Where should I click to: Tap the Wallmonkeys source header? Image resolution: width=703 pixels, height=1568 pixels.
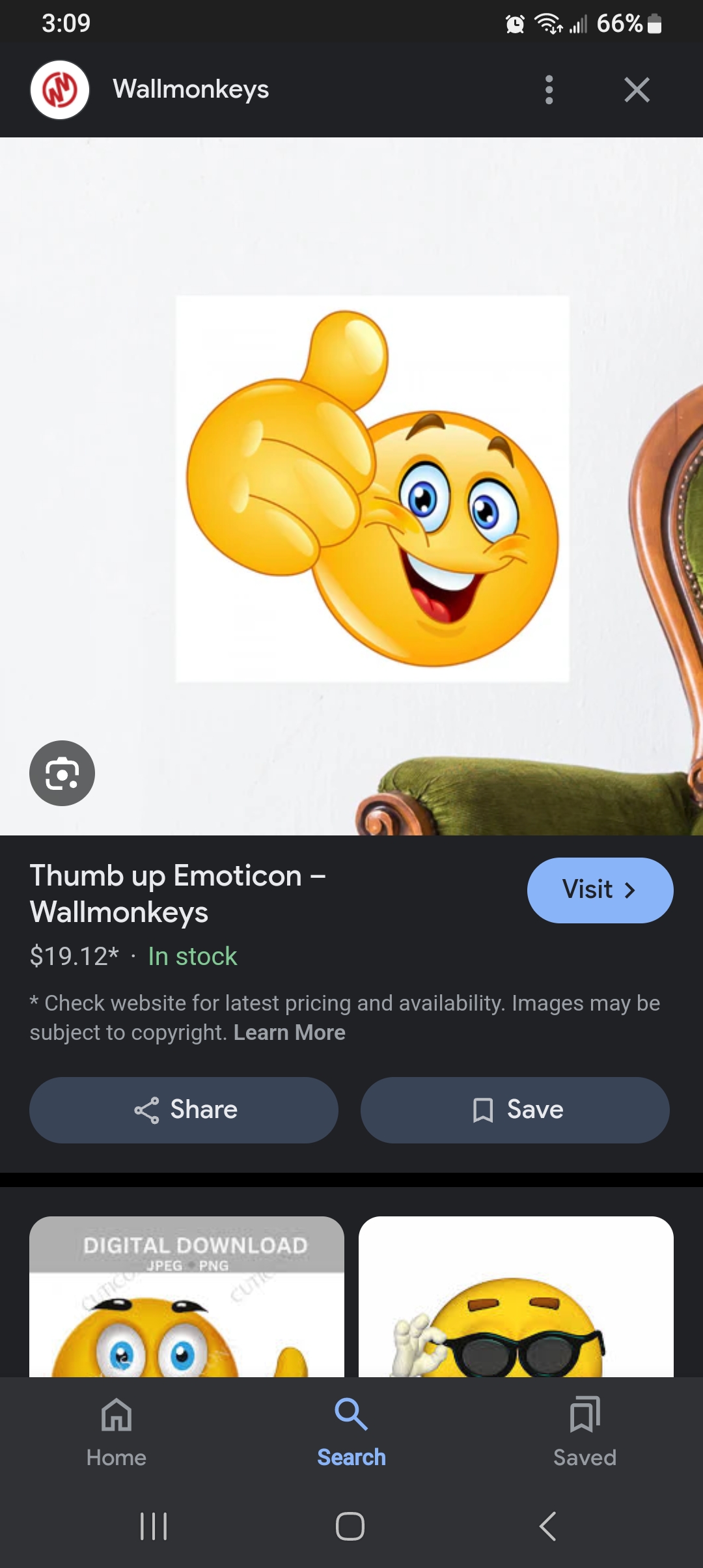tap(190, 90)
